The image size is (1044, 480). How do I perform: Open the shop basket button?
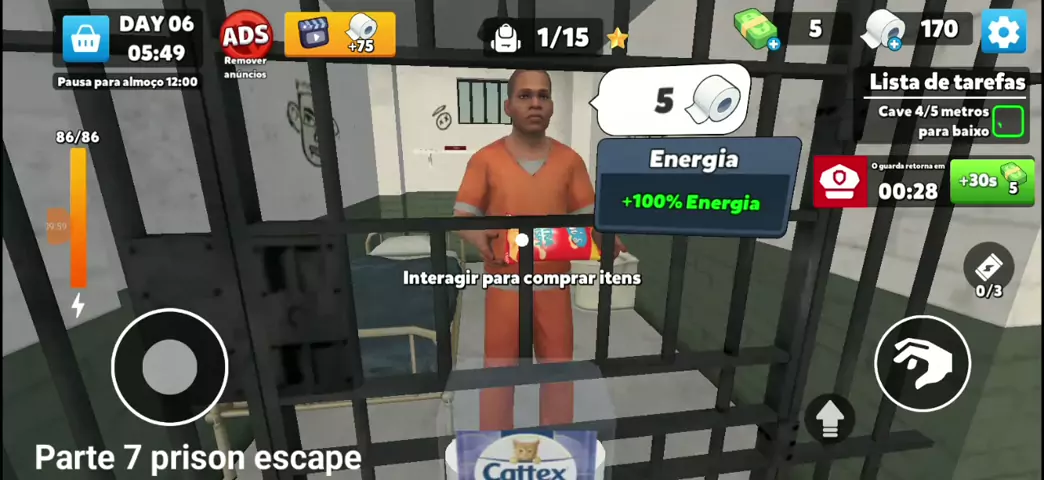[x=85, y=38]
